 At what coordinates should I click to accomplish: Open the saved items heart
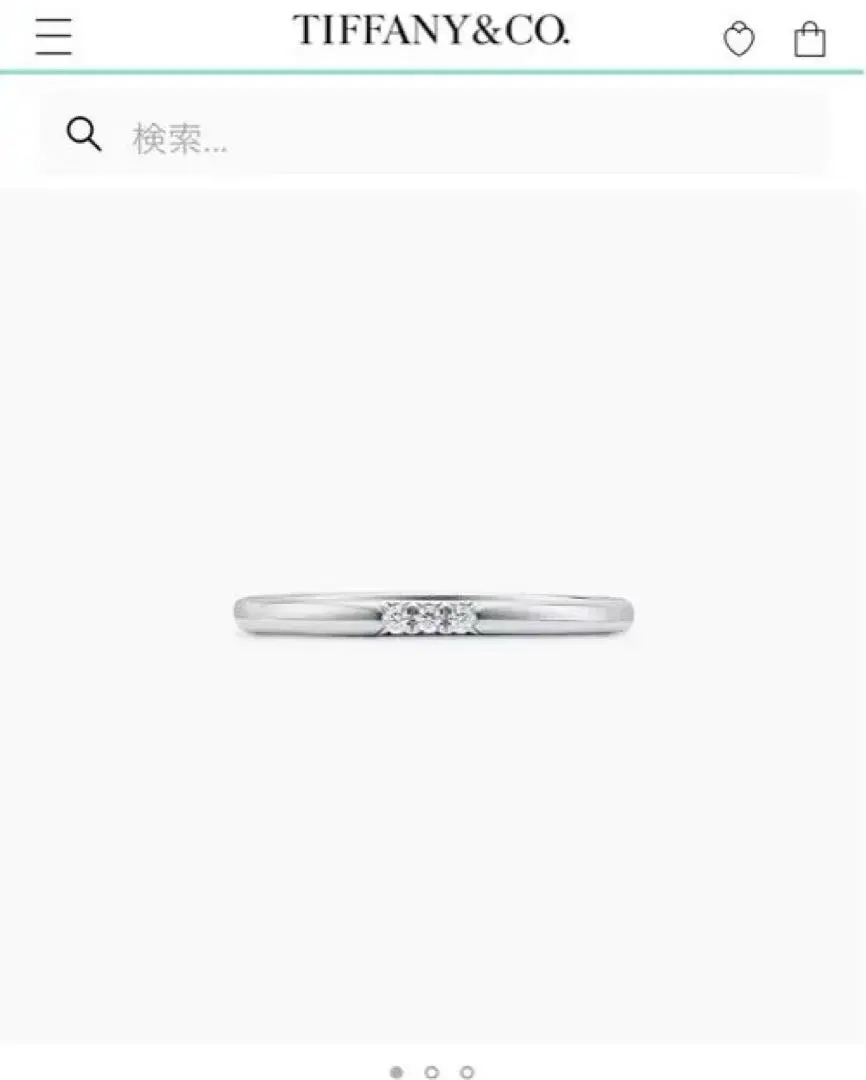tap(739, 40)
